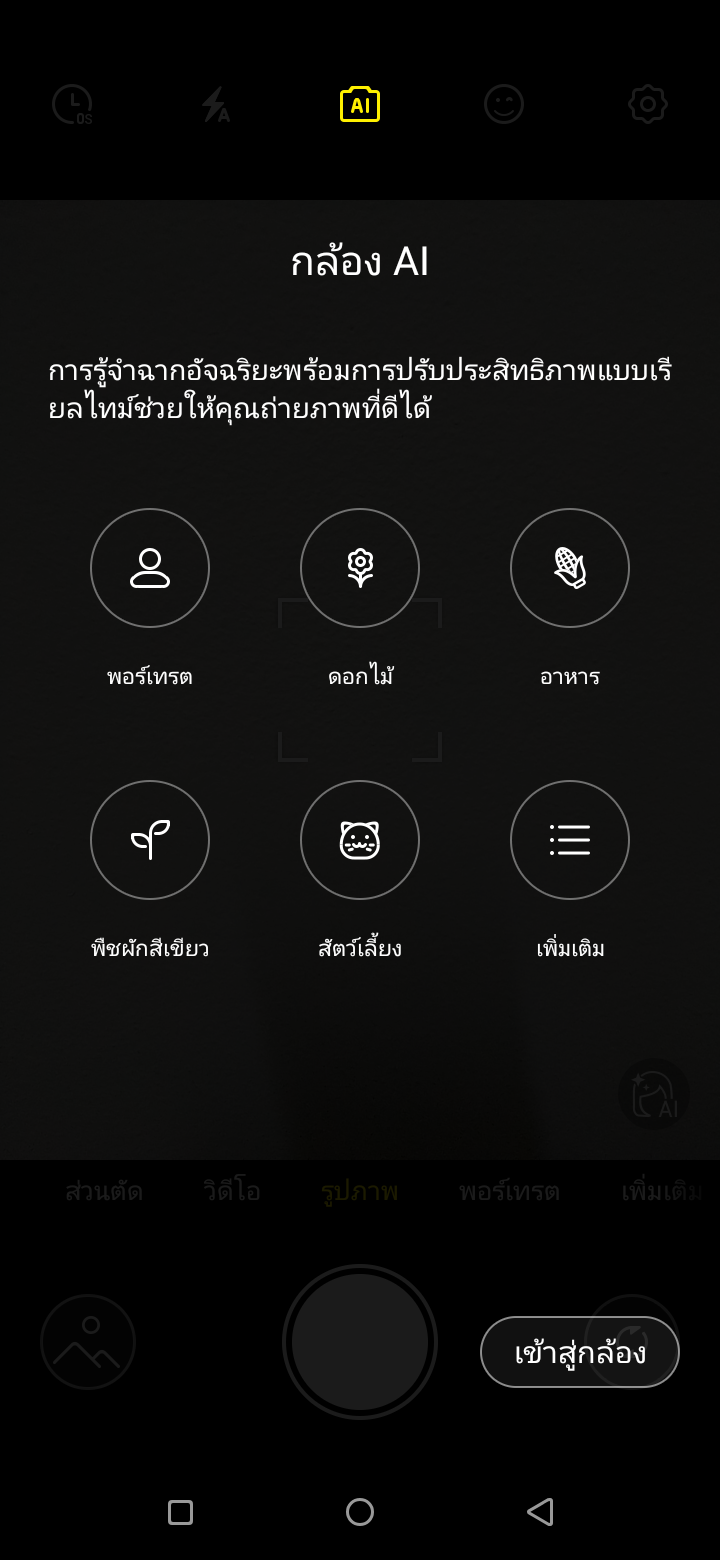Open the timer setting icon

(x=72, y=104)
